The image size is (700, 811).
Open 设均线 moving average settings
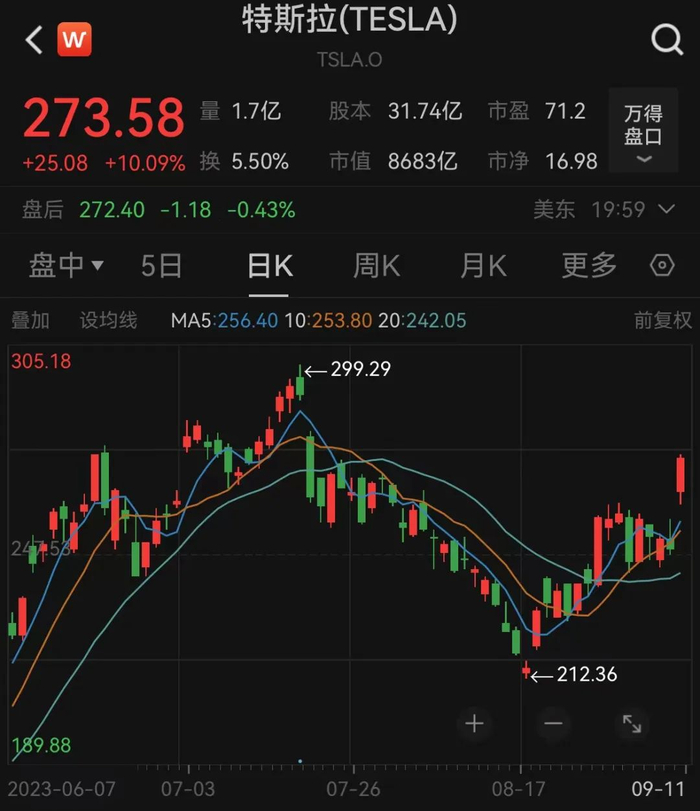(x=108, y=321)
